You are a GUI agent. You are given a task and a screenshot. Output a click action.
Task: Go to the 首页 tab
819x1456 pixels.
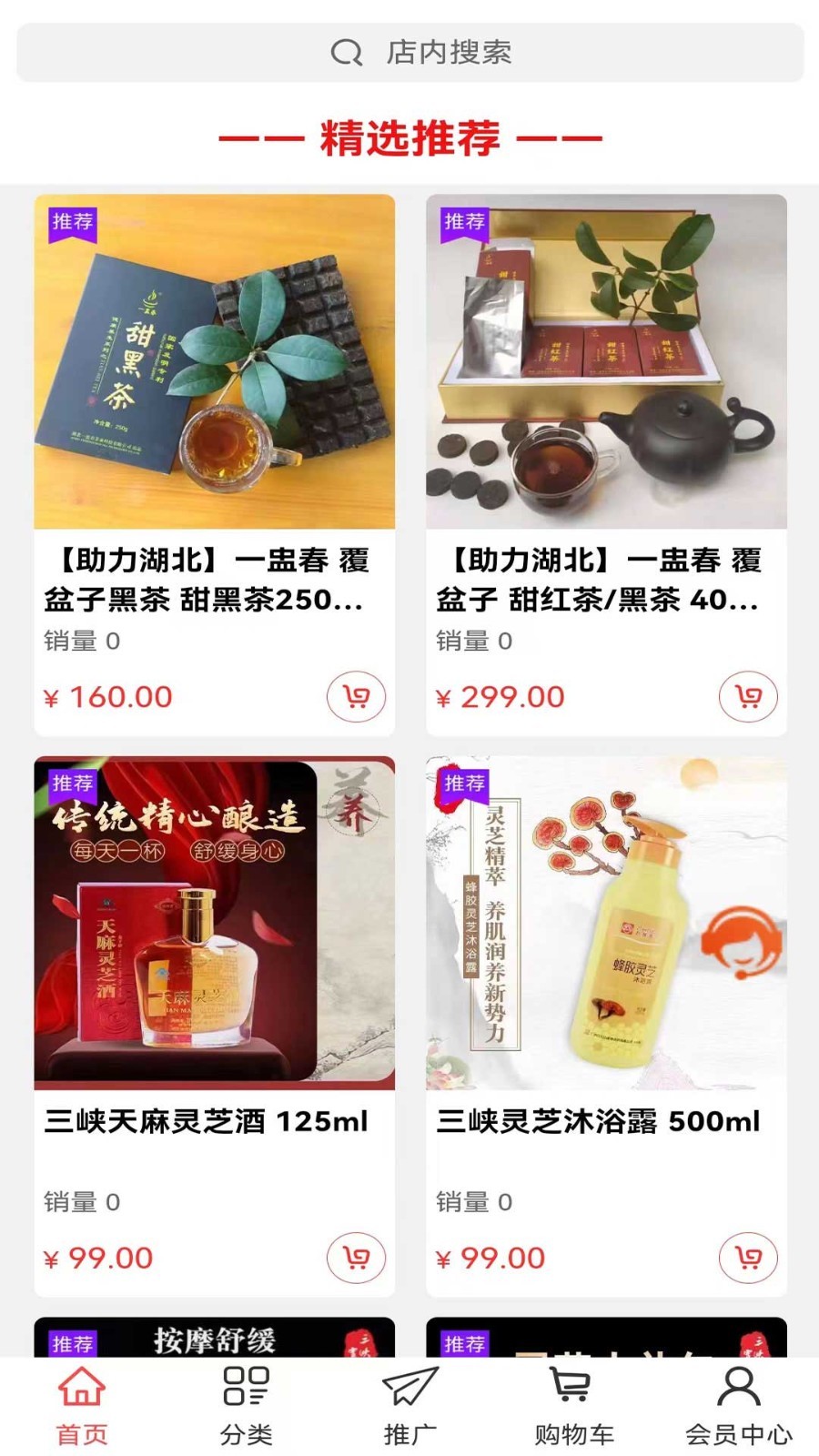point(82,1406)
